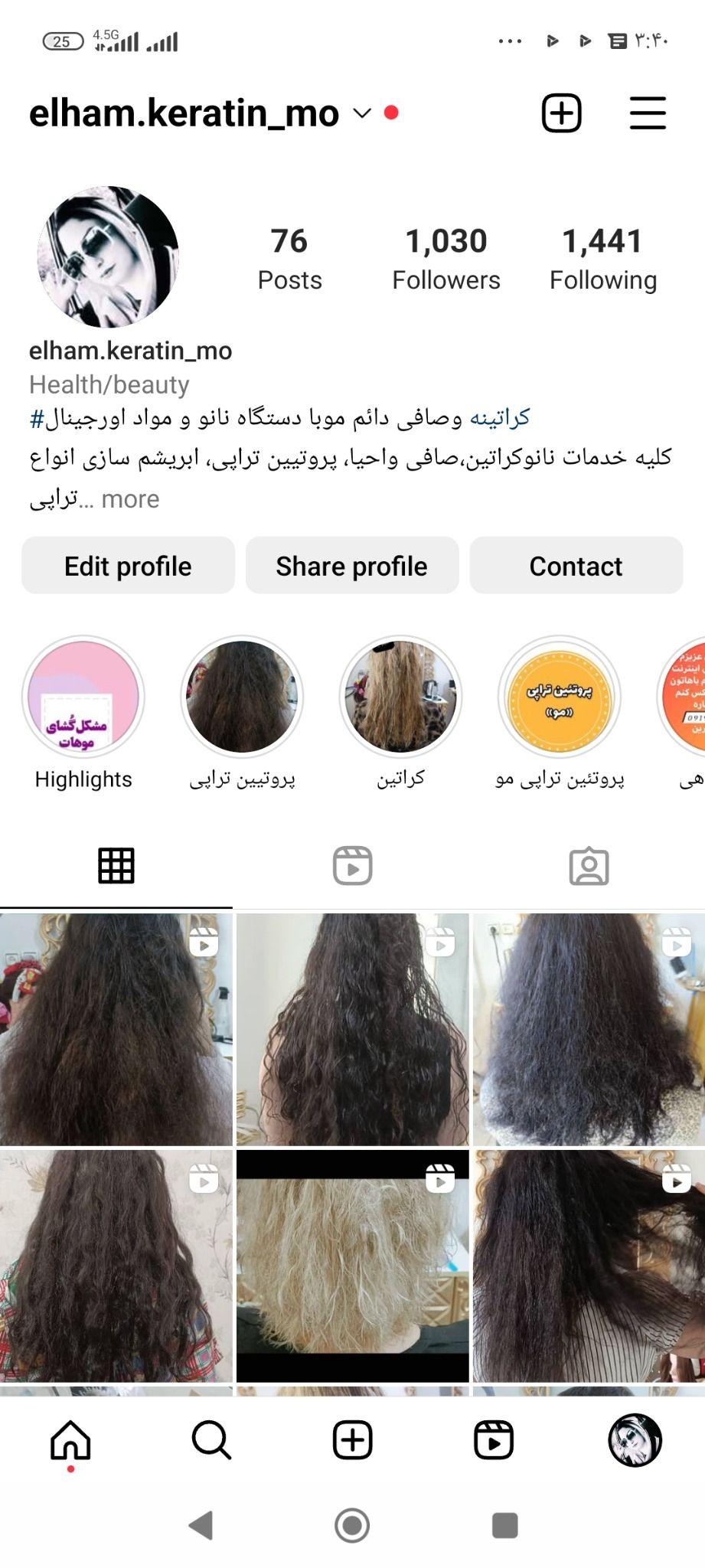The width and height of the screenshot is (705, 1568).
Task: Go to the Home feed
Action: coord(70,1440)
